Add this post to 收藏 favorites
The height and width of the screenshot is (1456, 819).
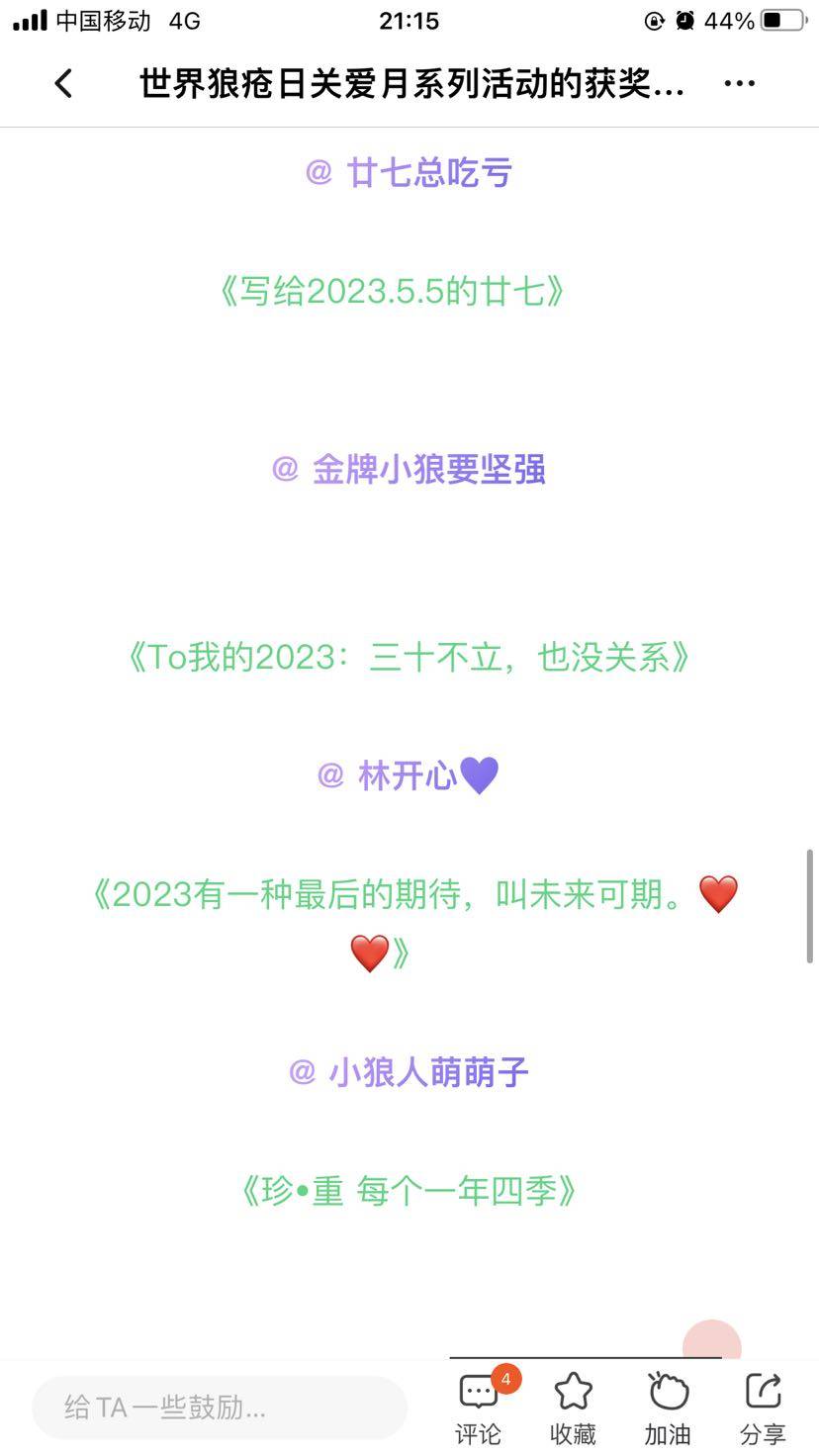(573, 1407)
